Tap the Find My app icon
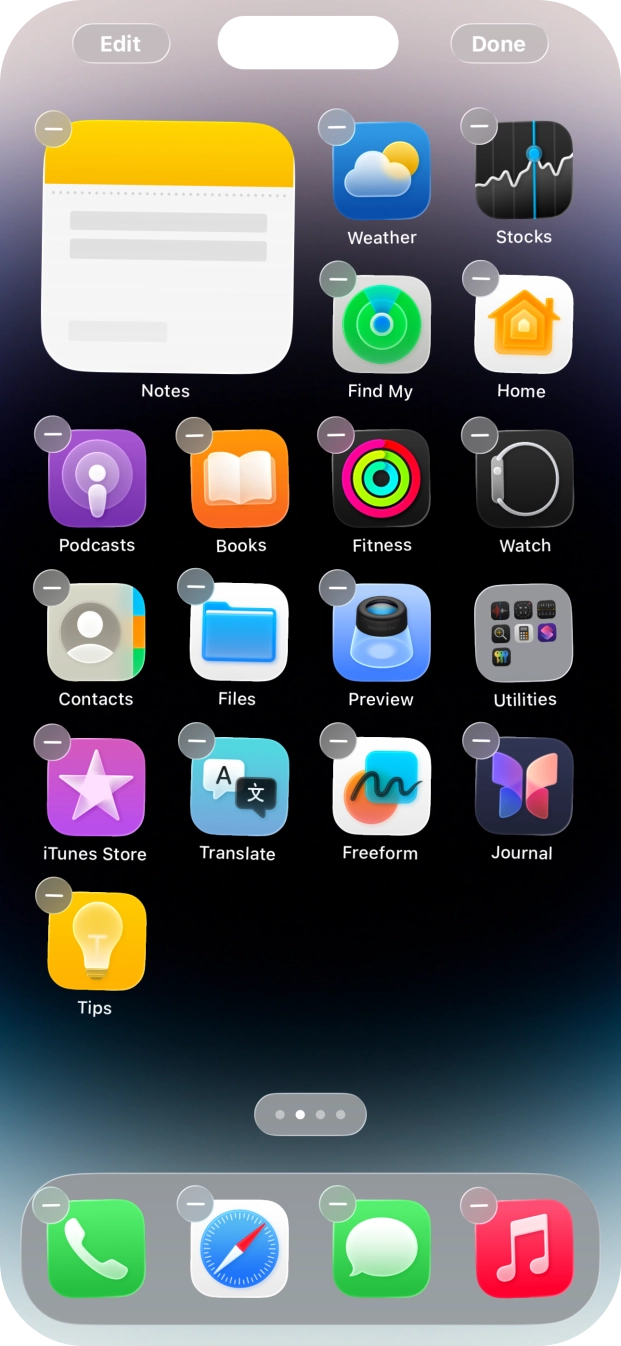621x1346 pixels. 381,324
